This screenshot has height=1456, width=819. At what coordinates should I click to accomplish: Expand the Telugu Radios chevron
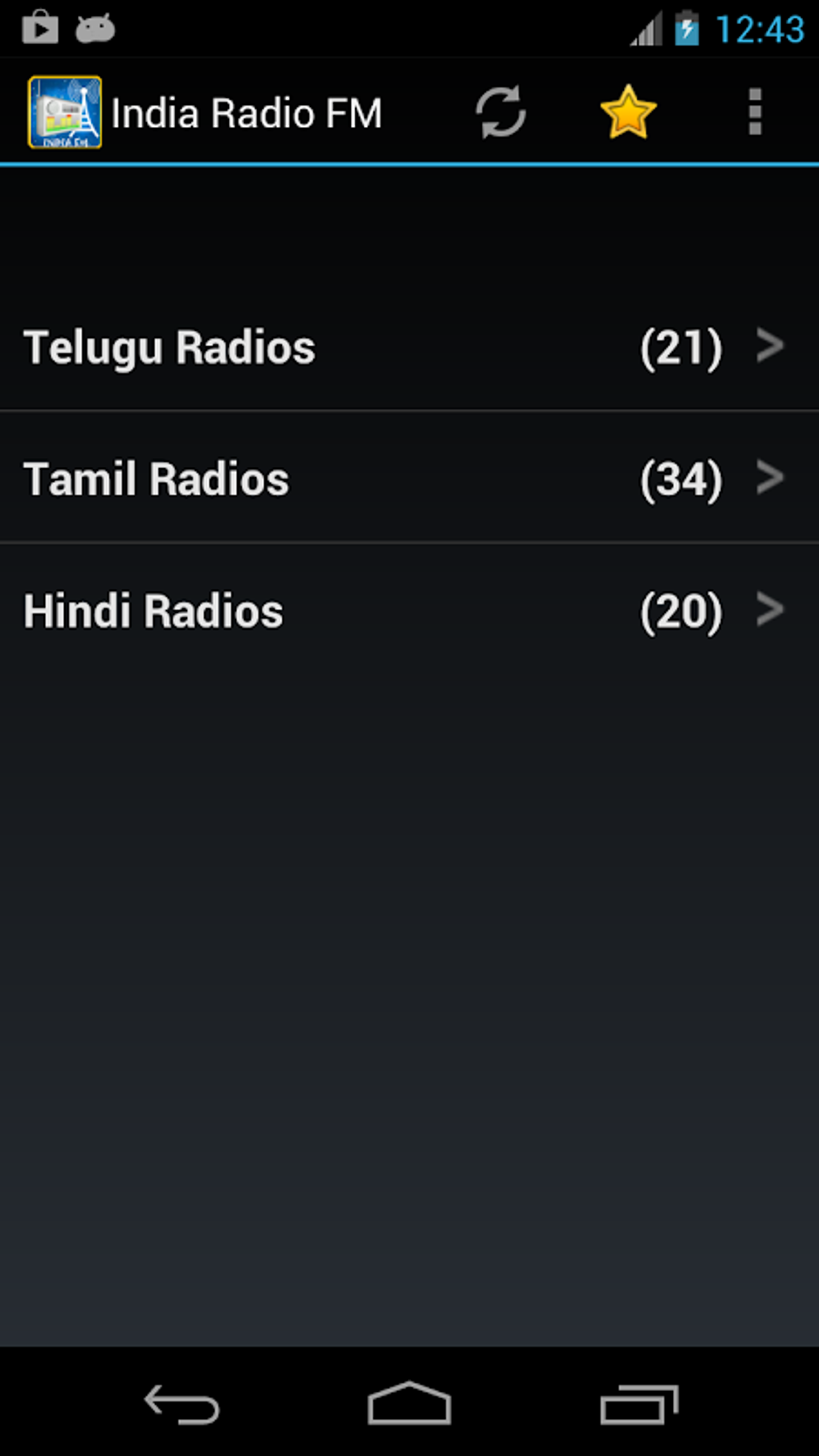pyautogui.click(x=769, y=345)
